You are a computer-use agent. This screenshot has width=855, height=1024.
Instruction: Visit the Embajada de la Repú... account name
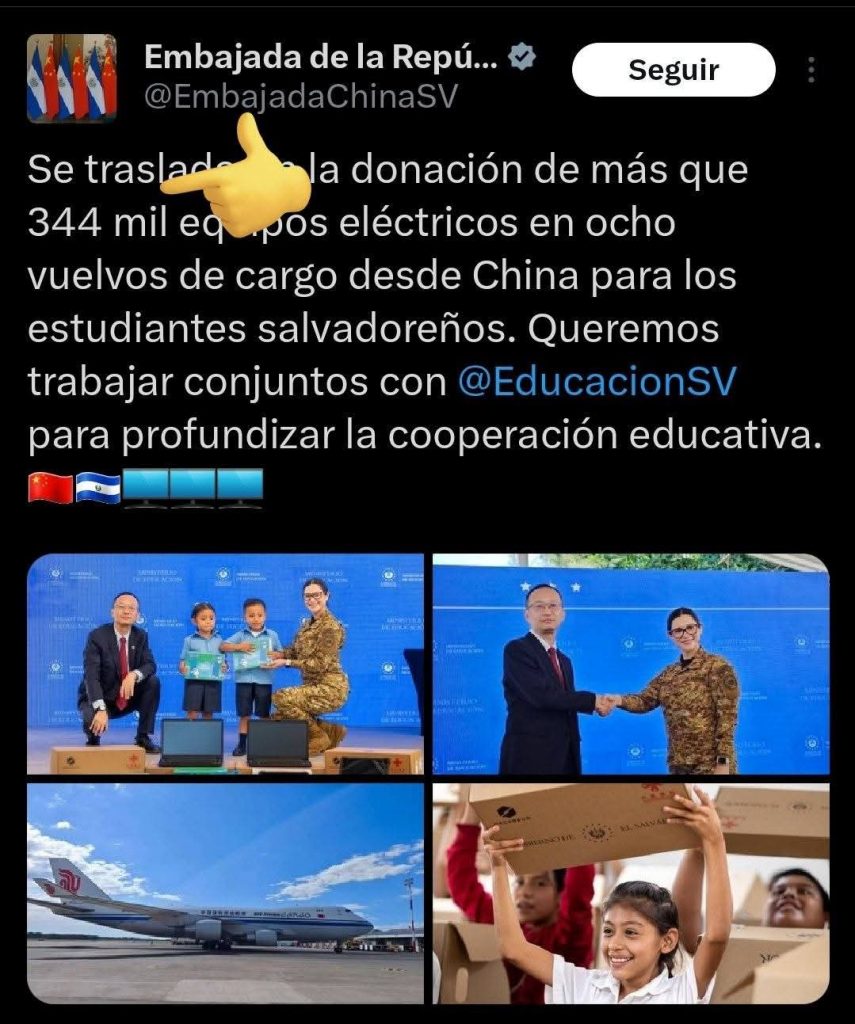click(320, 57)
